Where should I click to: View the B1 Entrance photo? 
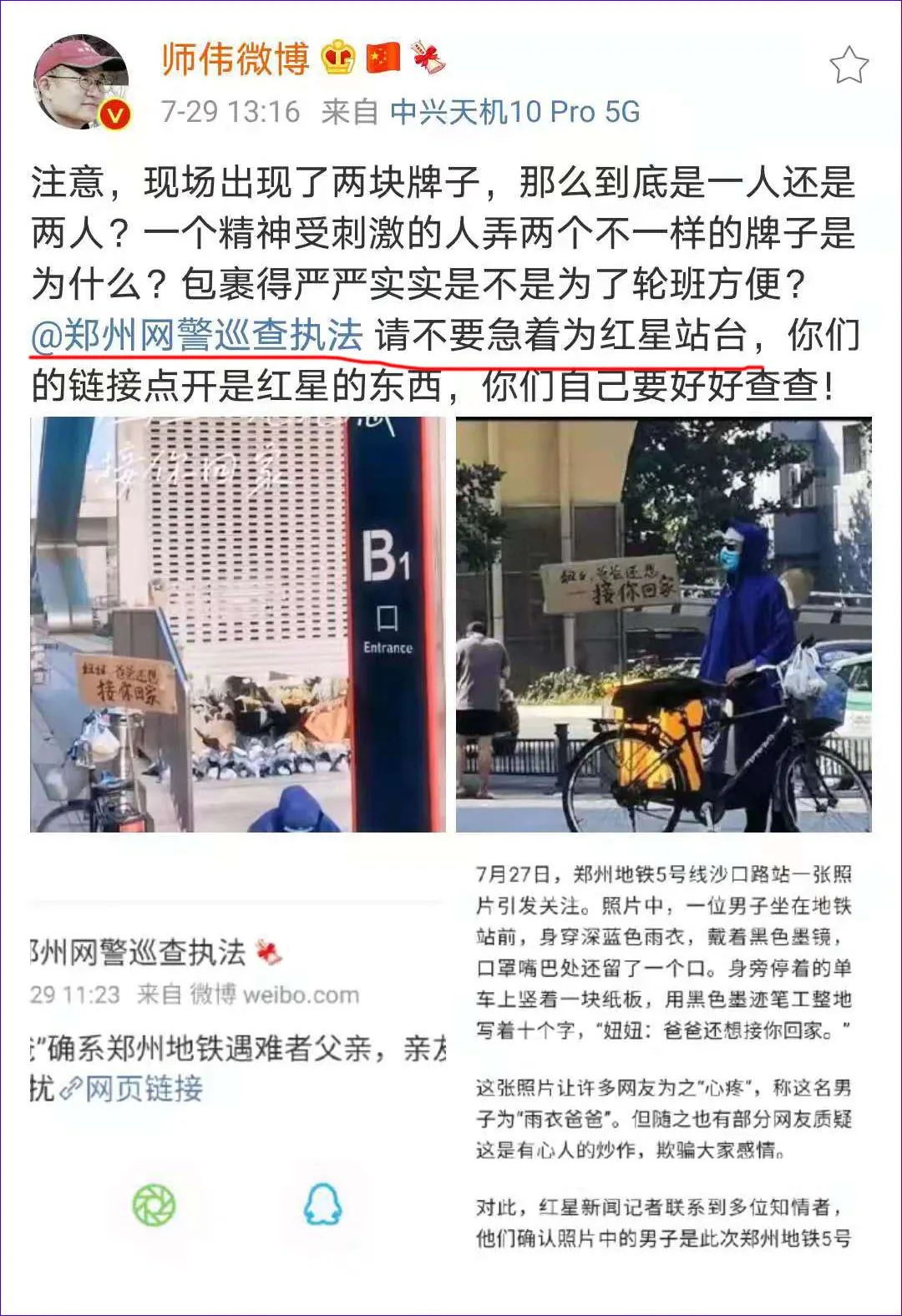tap(238, 625)
